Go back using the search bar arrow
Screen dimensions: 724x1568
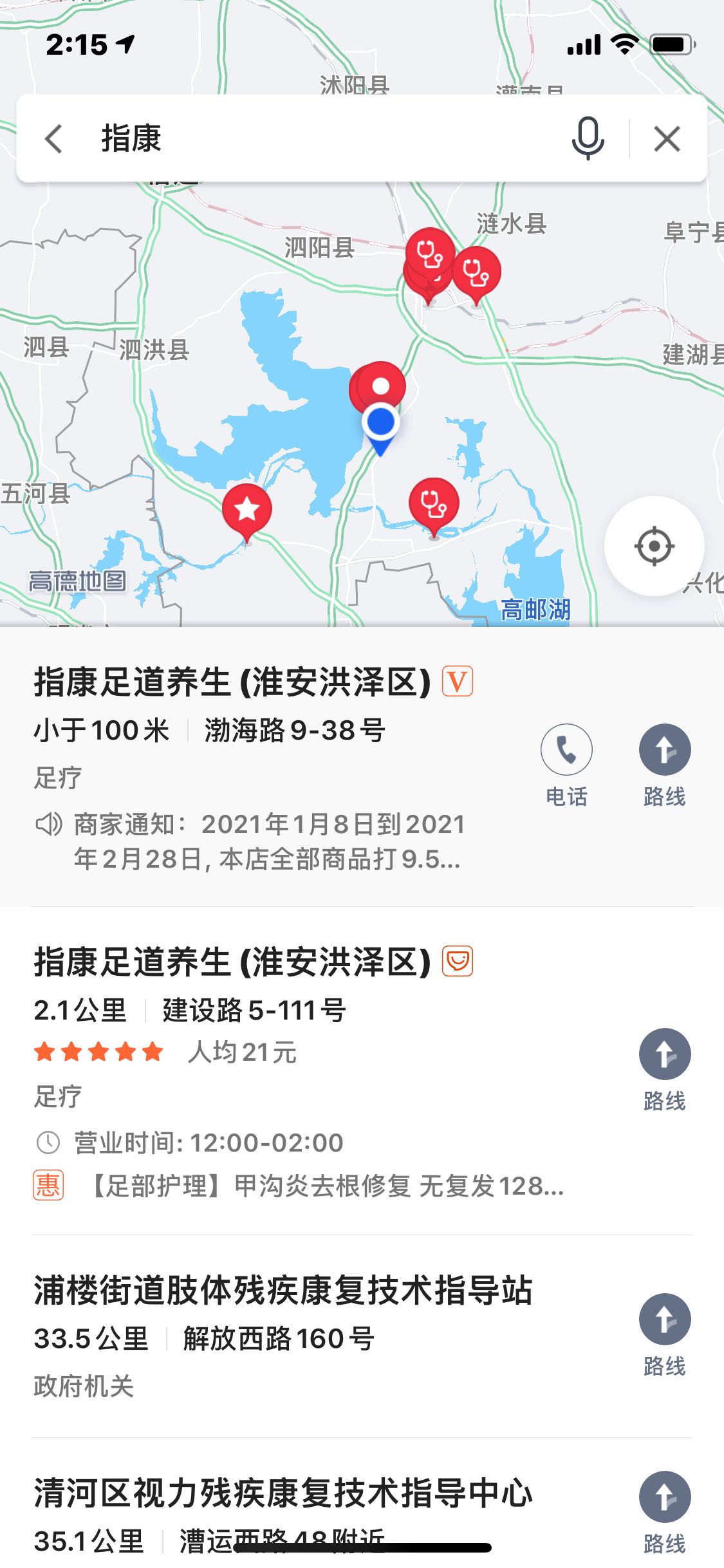tap(54, 138)
